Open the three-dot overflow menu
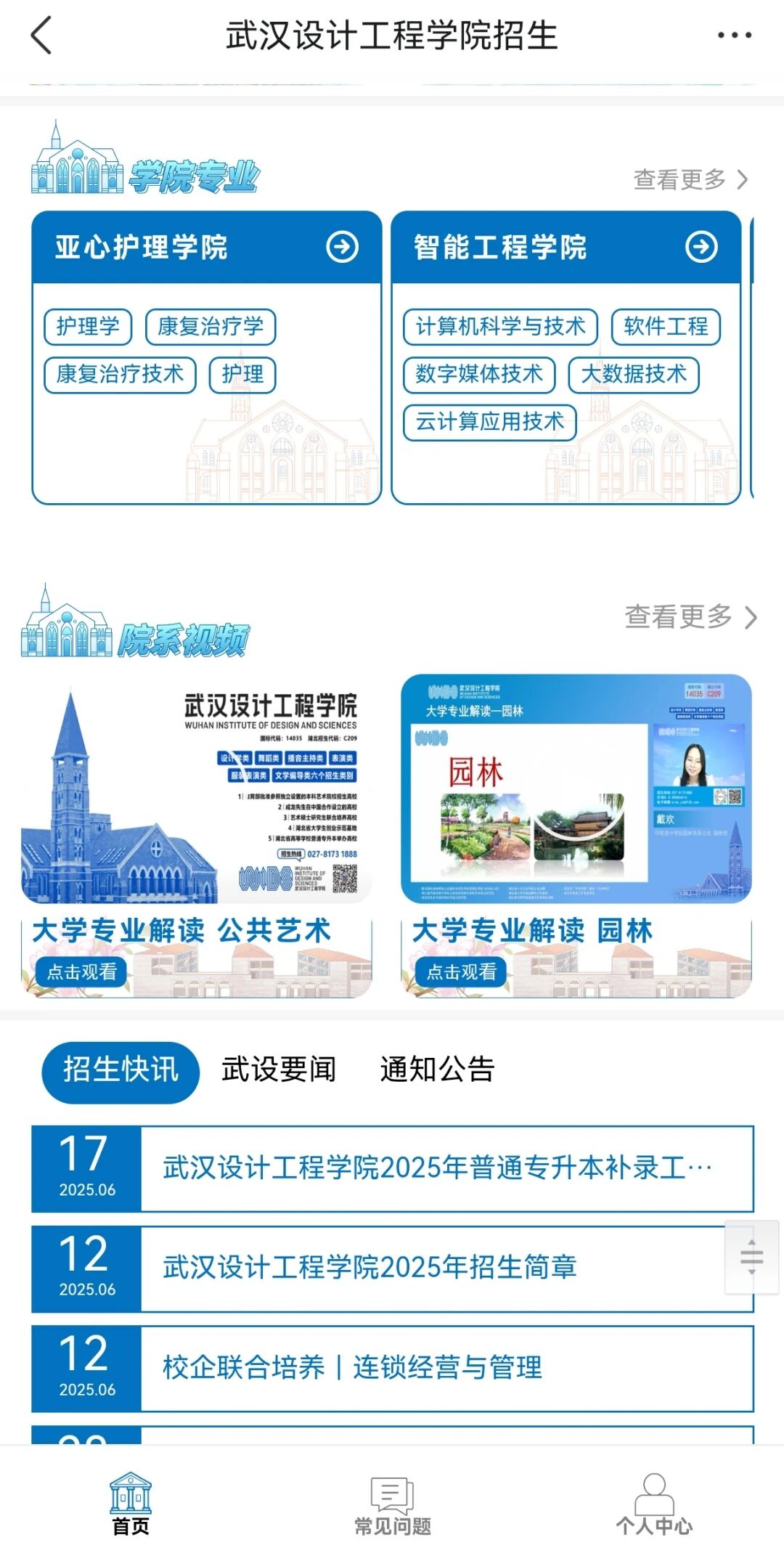Image resolution: width=784 pixels, height=1548 pixels. point(734,35)
